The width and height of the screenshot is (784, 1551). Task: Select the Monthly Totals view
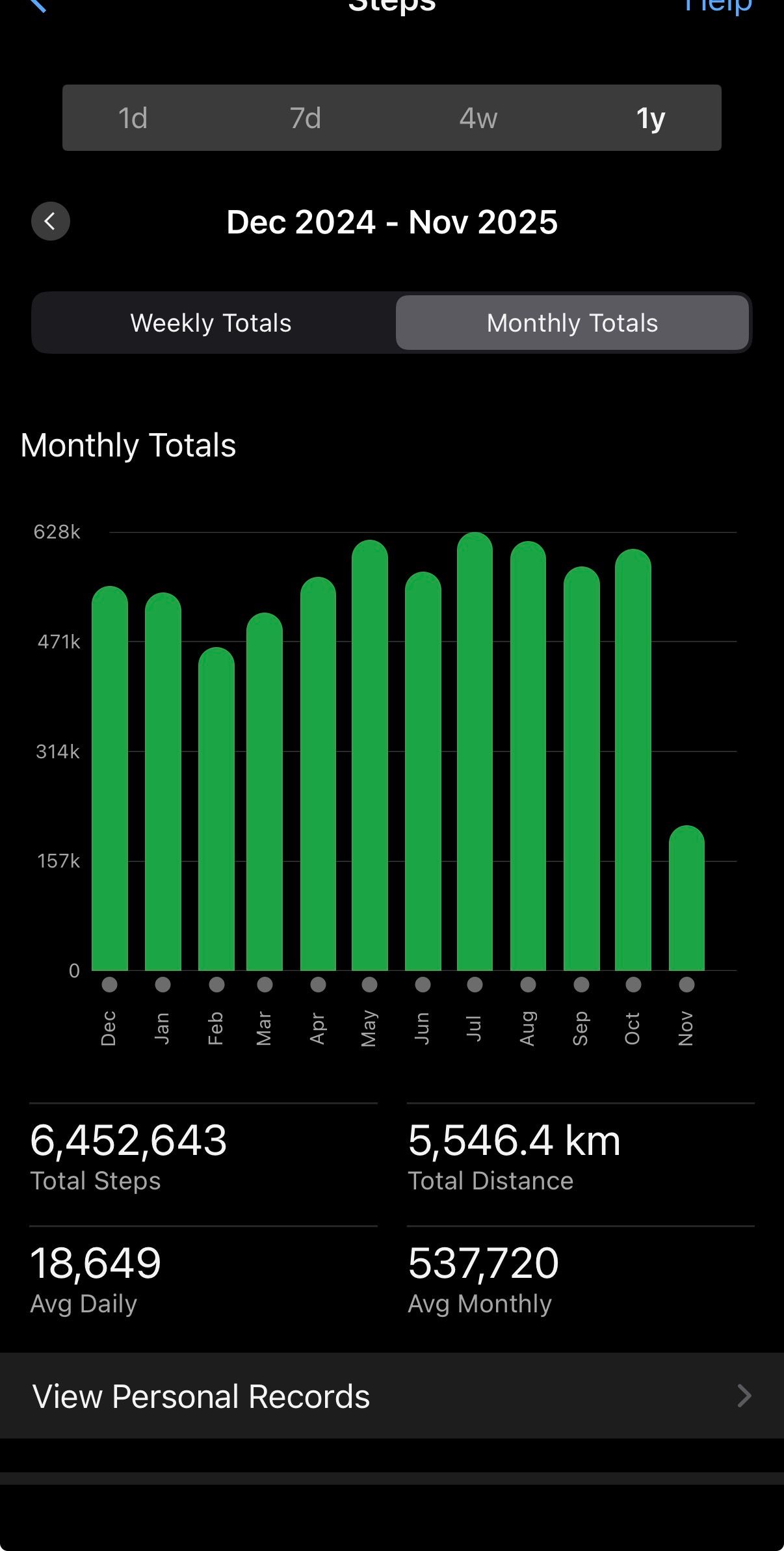(x=572, y=323)
